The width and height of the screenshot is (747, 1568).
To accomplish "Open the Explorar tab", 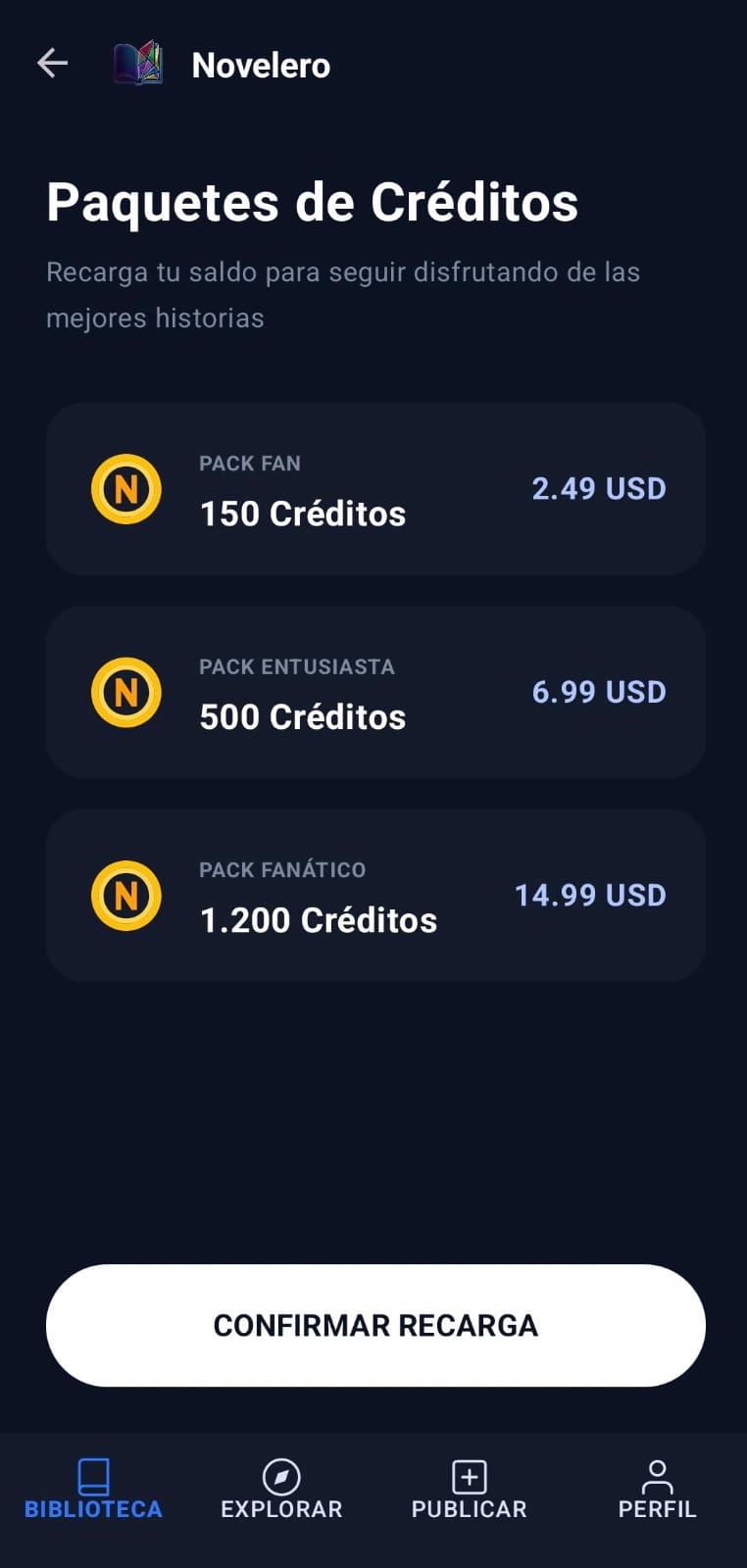I will point(281,1490).
